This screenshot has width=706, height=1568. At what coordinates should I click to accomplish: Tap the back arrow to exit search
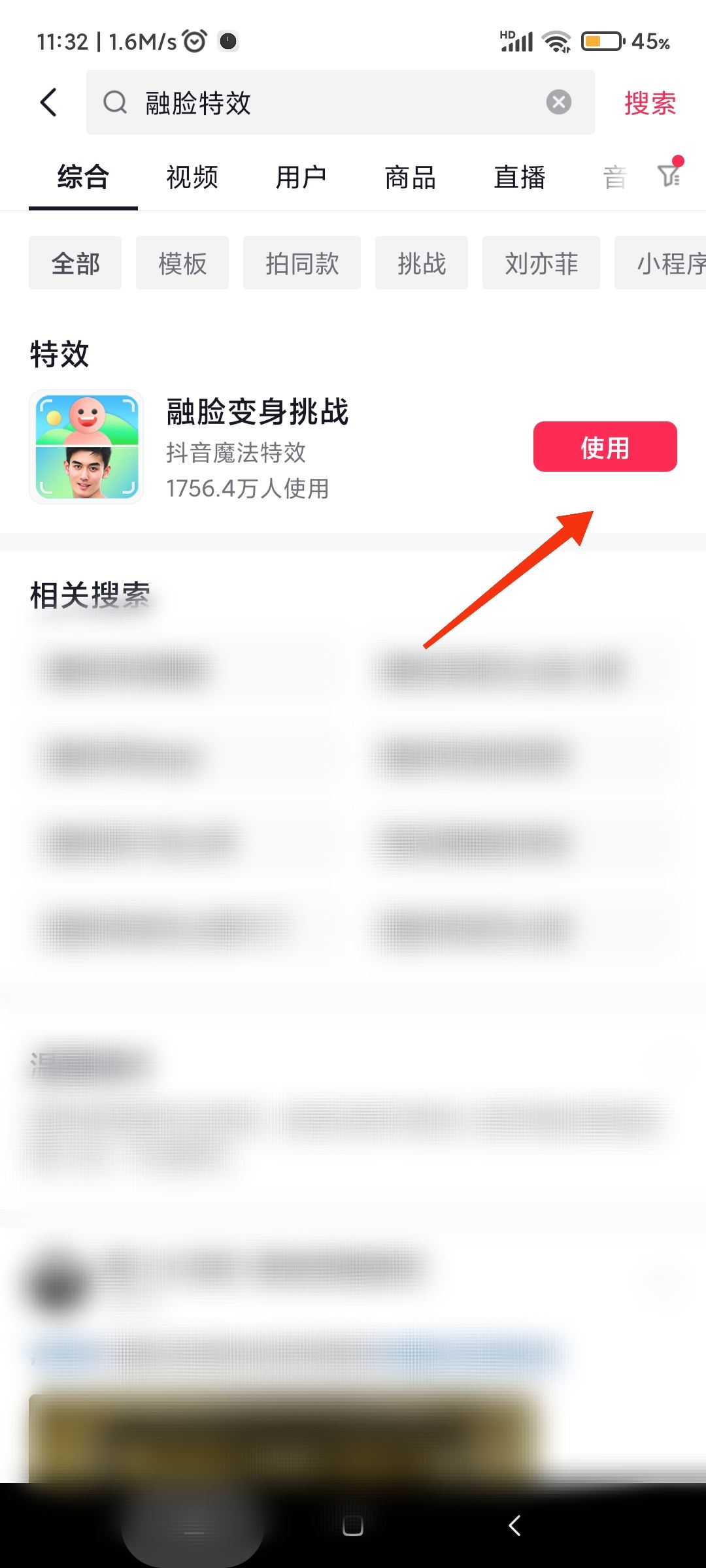pyautogui.click(x=49, y=103)
